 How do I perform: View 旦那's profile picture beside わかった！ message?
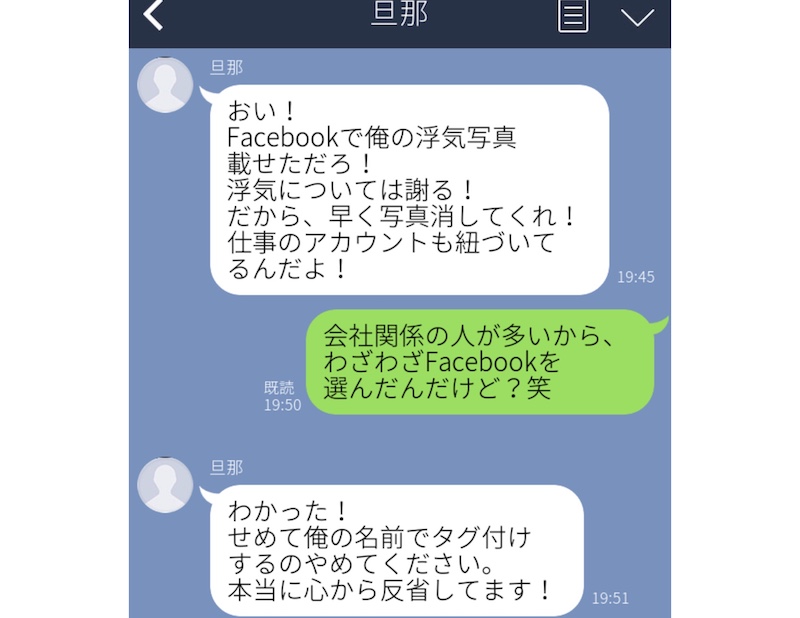tap(165, 486)
